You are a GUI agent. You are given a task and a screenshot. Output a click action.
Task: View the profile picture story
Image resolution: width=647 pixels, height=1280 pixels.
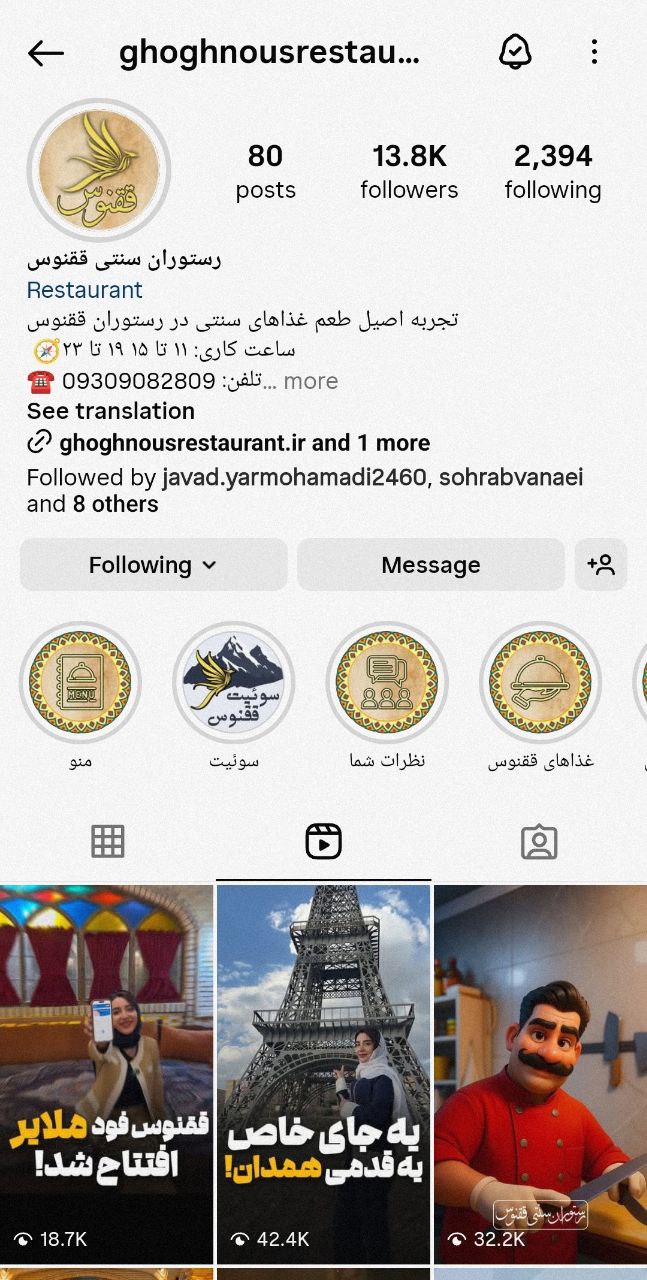(99, 169)
